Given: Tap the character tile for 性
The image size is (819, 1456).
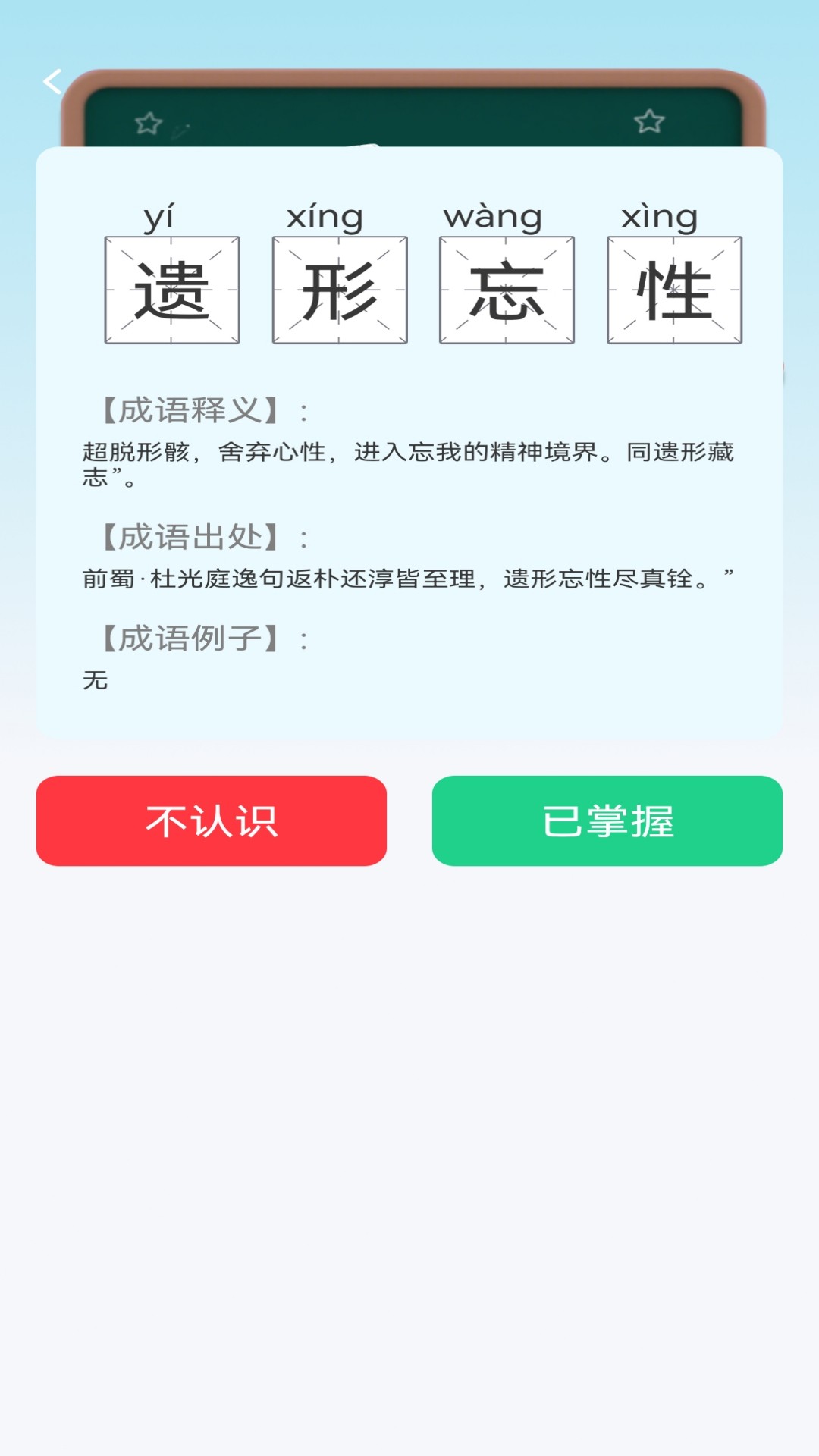Looking at the screenshot, I should point(672,290).
